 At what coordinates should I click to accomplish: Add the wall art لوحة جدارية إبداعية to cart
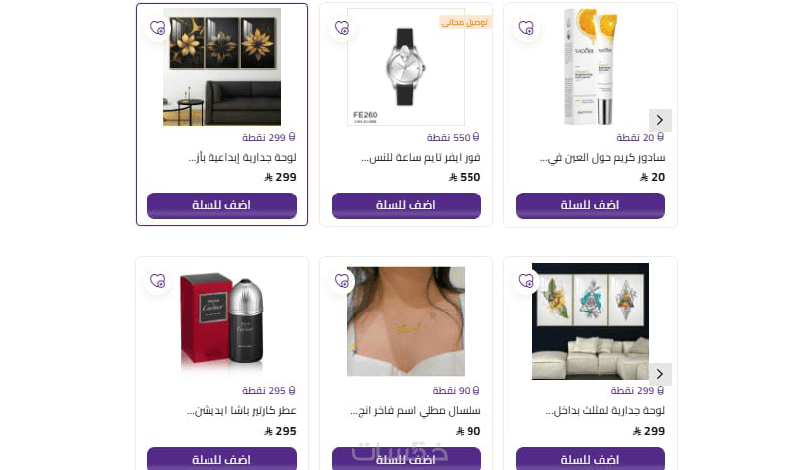tap(222, 205)
